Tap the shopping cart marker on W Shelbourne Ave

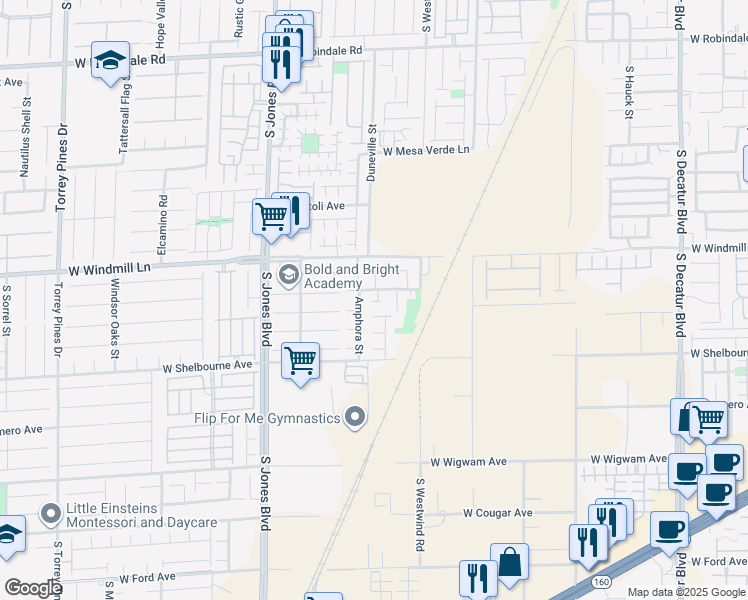tap(300, 360)
